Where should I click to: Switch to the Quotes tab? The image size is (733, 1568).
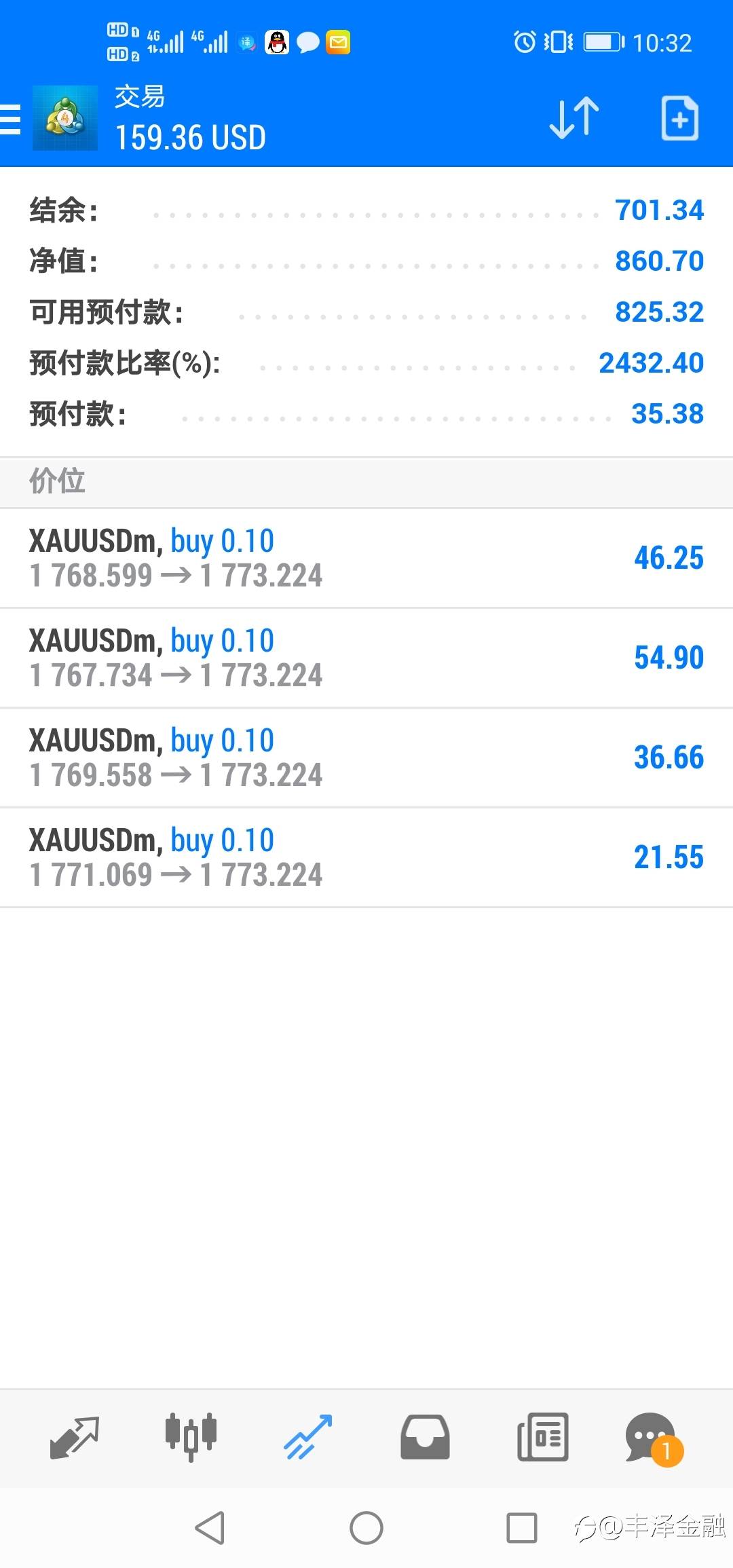coord(75,1437)
